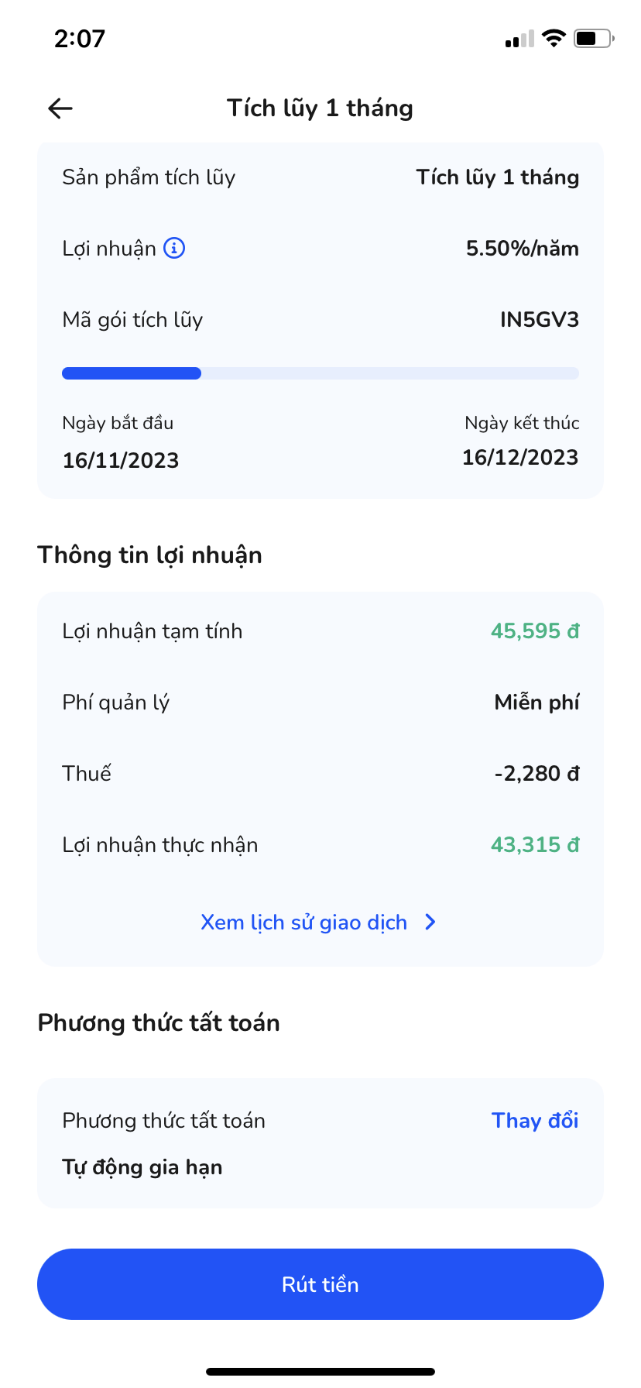Tap the Rút tiền button
Screen dimensions: 641x1388
click(320, 1284)
